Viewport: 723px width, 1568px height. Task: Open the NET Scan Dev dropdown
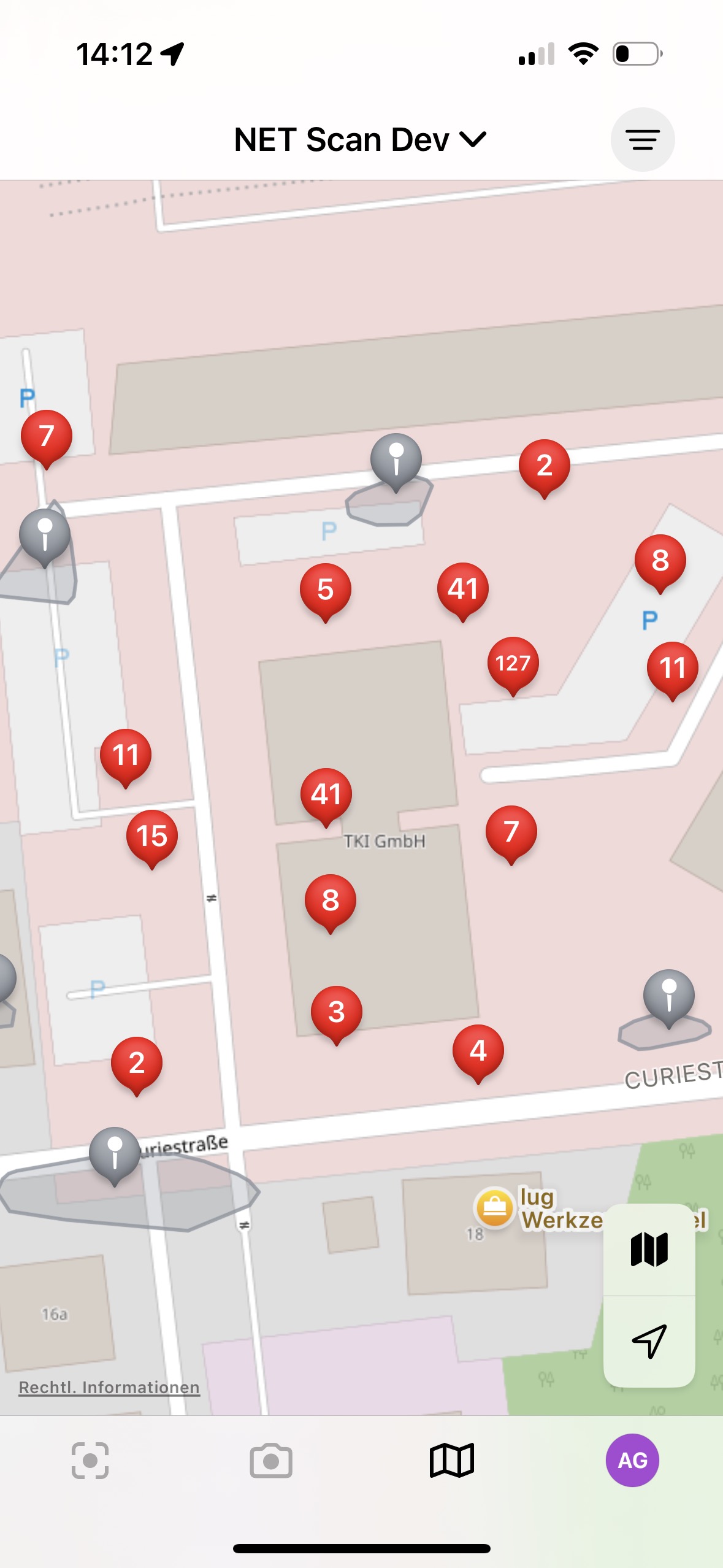360,140
